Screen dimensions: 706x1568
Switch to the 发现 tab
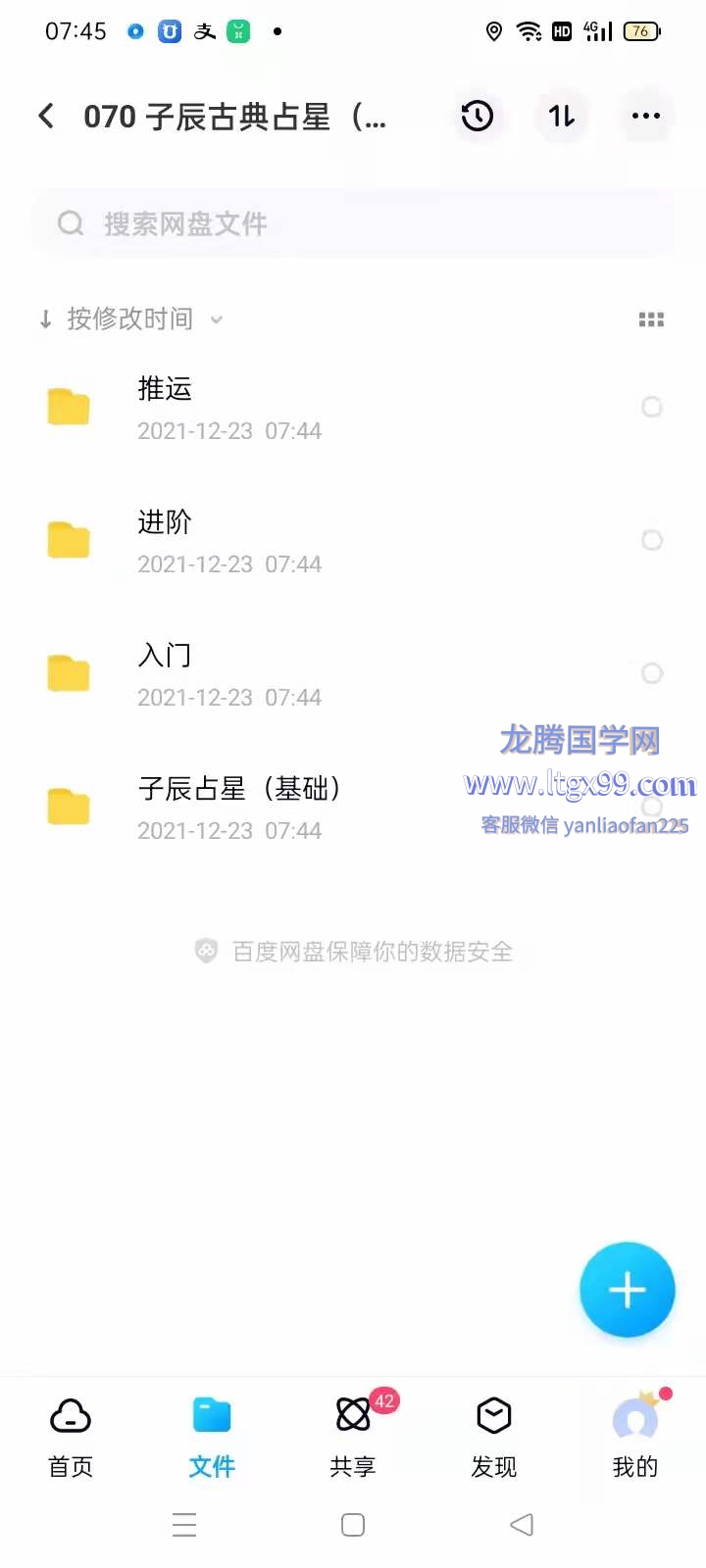pyautogui.click(x=494, y=1438)
